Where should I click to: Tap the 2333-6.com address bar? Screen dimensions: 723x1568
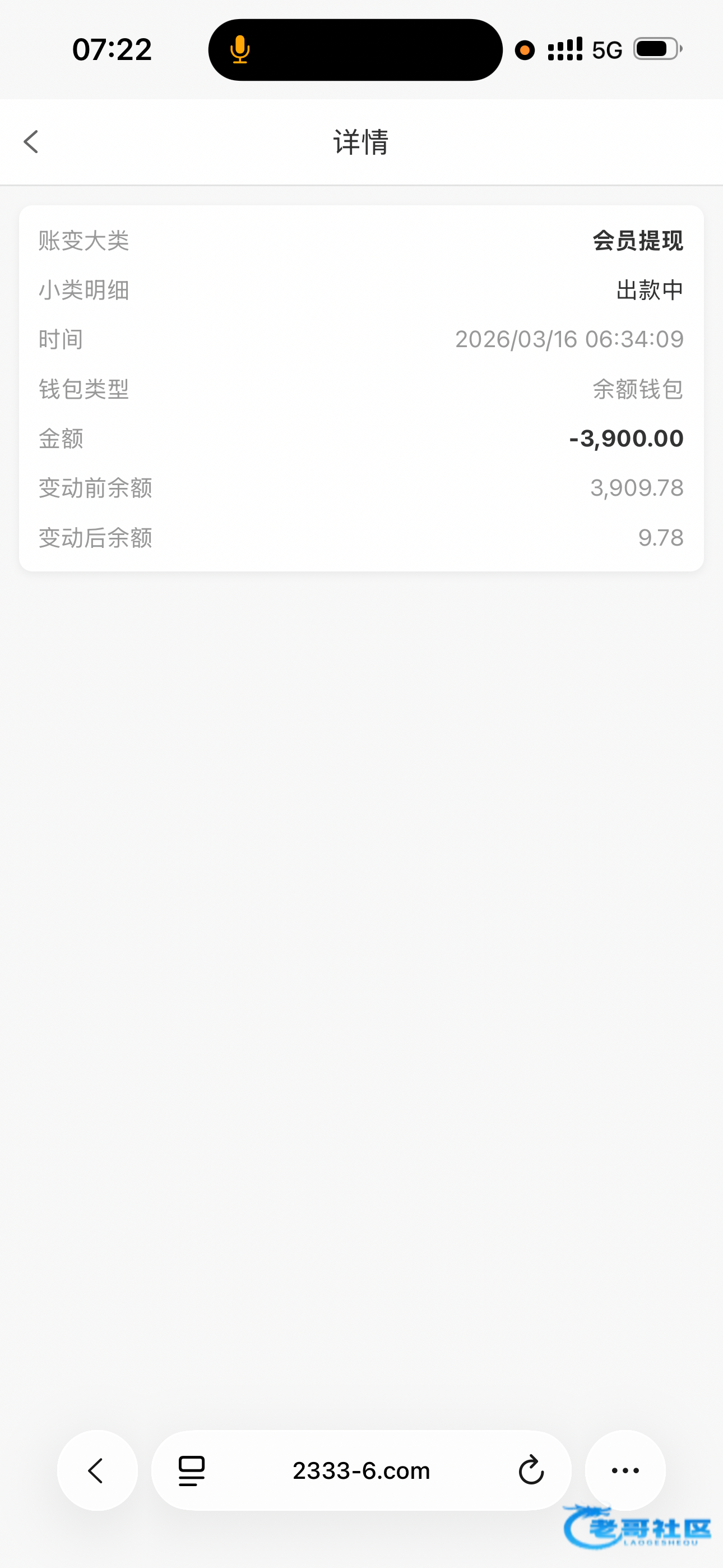coord(361,1470)
